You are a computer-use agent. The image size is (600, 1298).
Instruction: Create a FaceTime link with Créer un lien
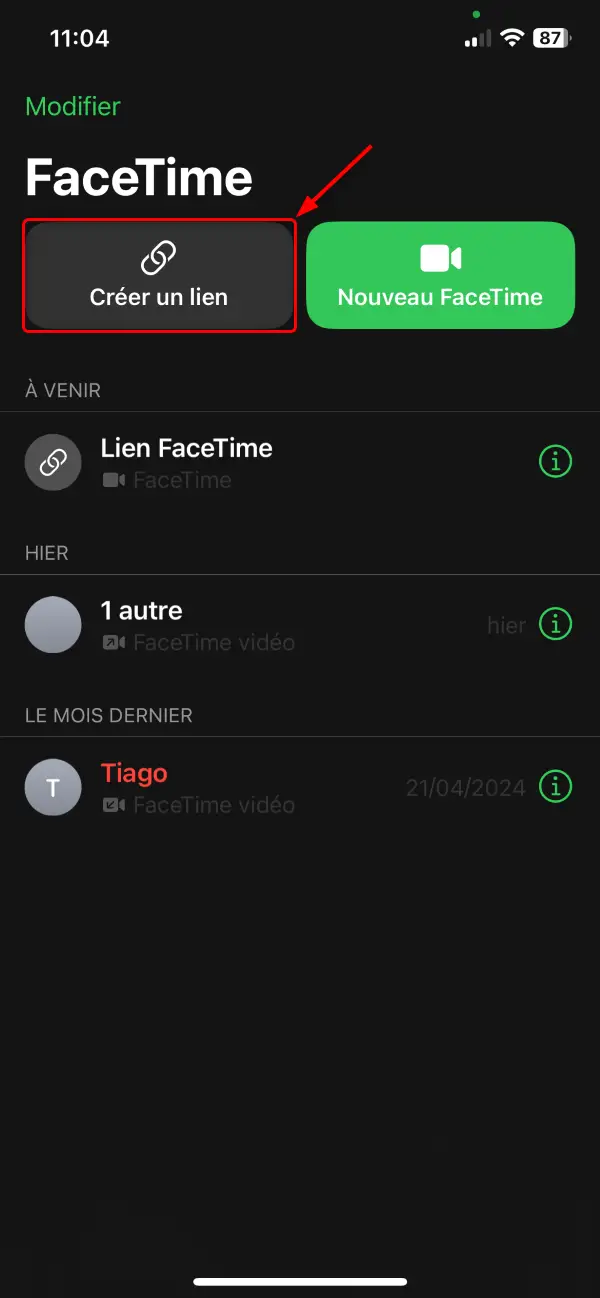click(x=159, y=275)
